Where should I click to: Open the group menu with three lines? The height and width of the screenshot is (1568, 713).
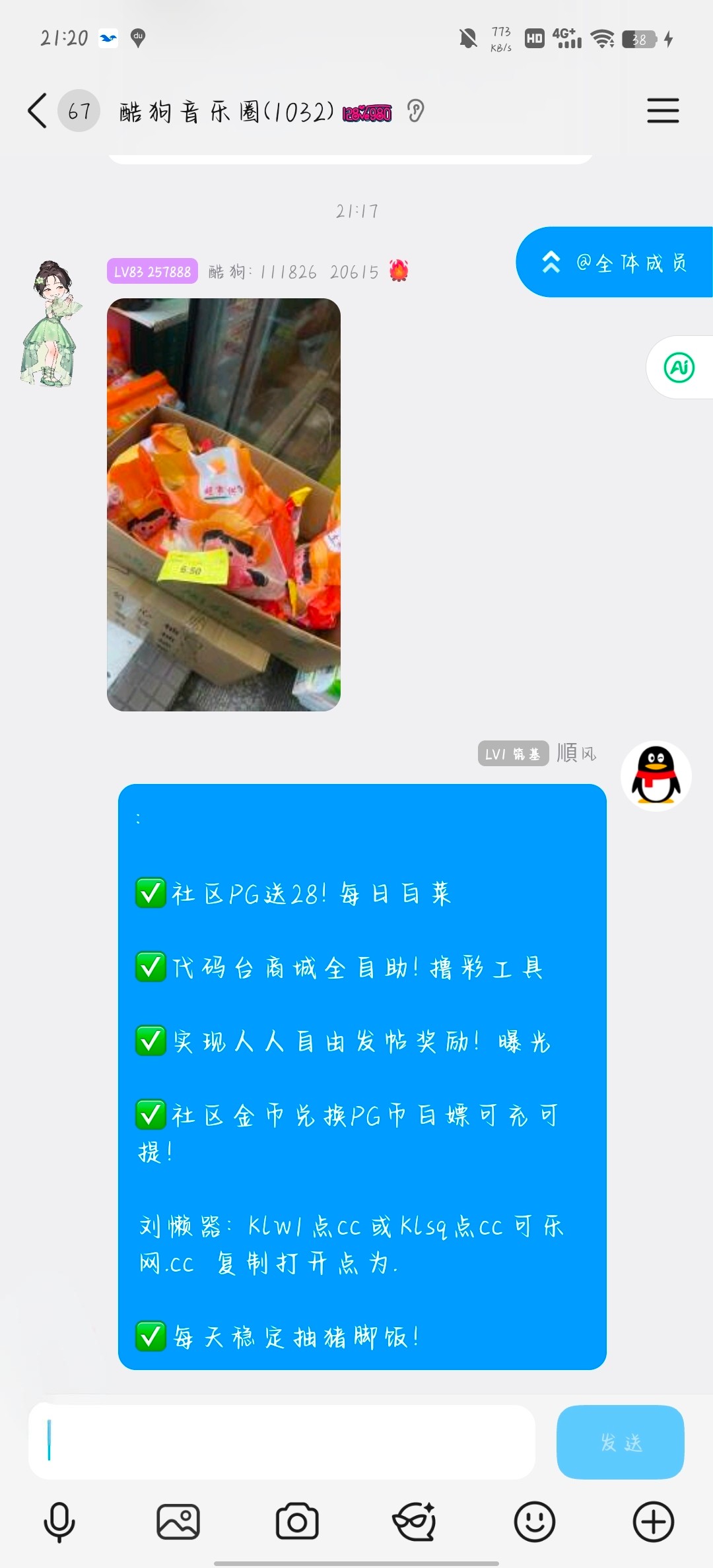point(663,110)
